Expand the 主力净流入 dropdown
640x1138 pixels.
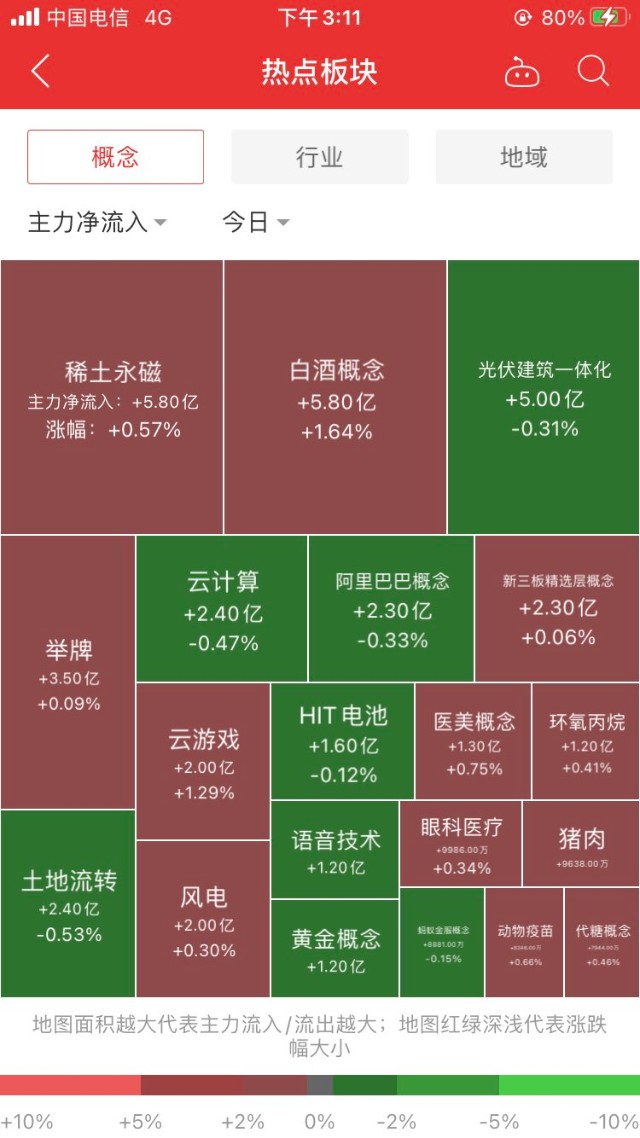coord(97,222)
